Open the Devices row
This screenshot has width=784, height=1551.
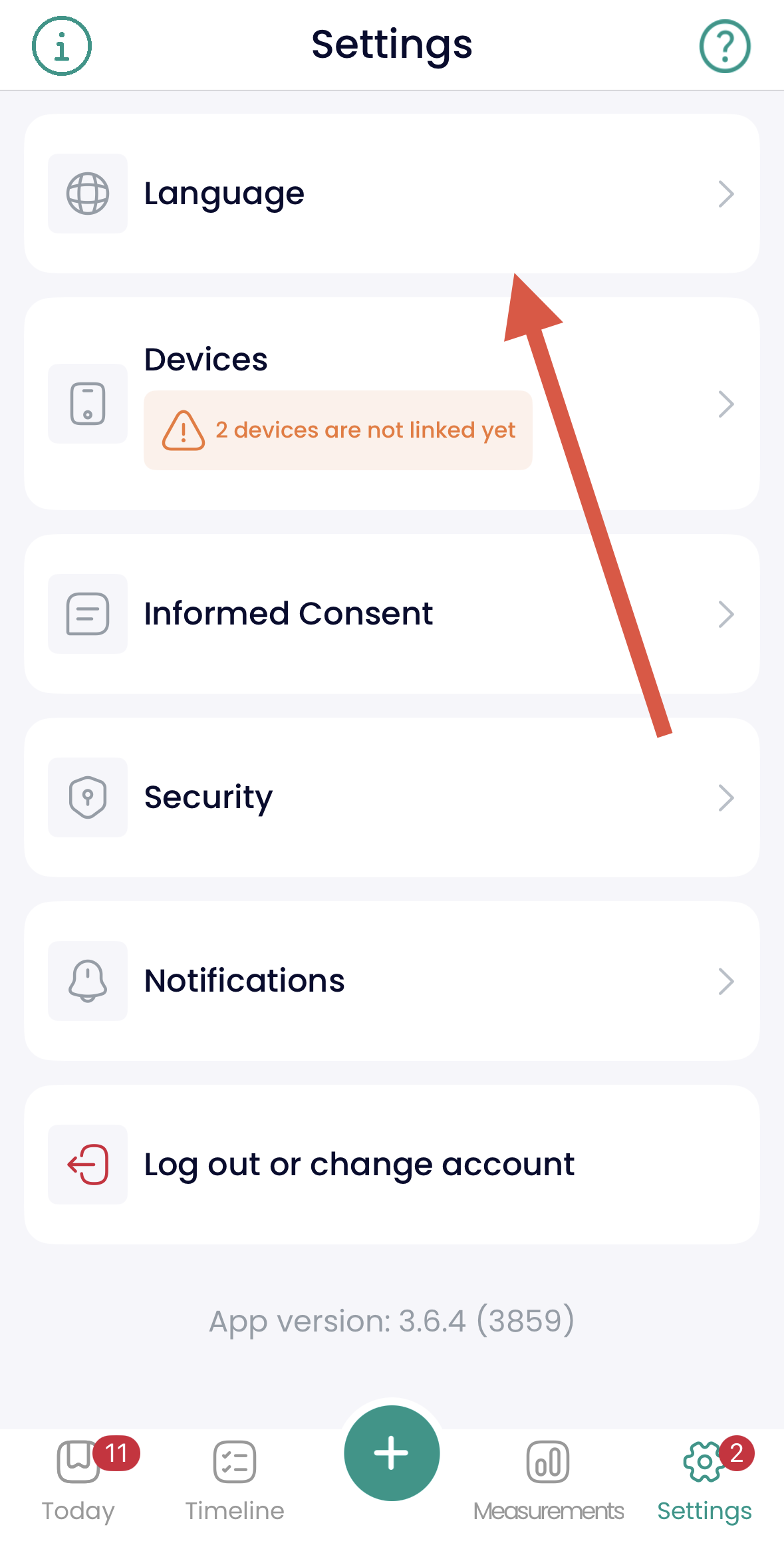[x=392, y=404]
